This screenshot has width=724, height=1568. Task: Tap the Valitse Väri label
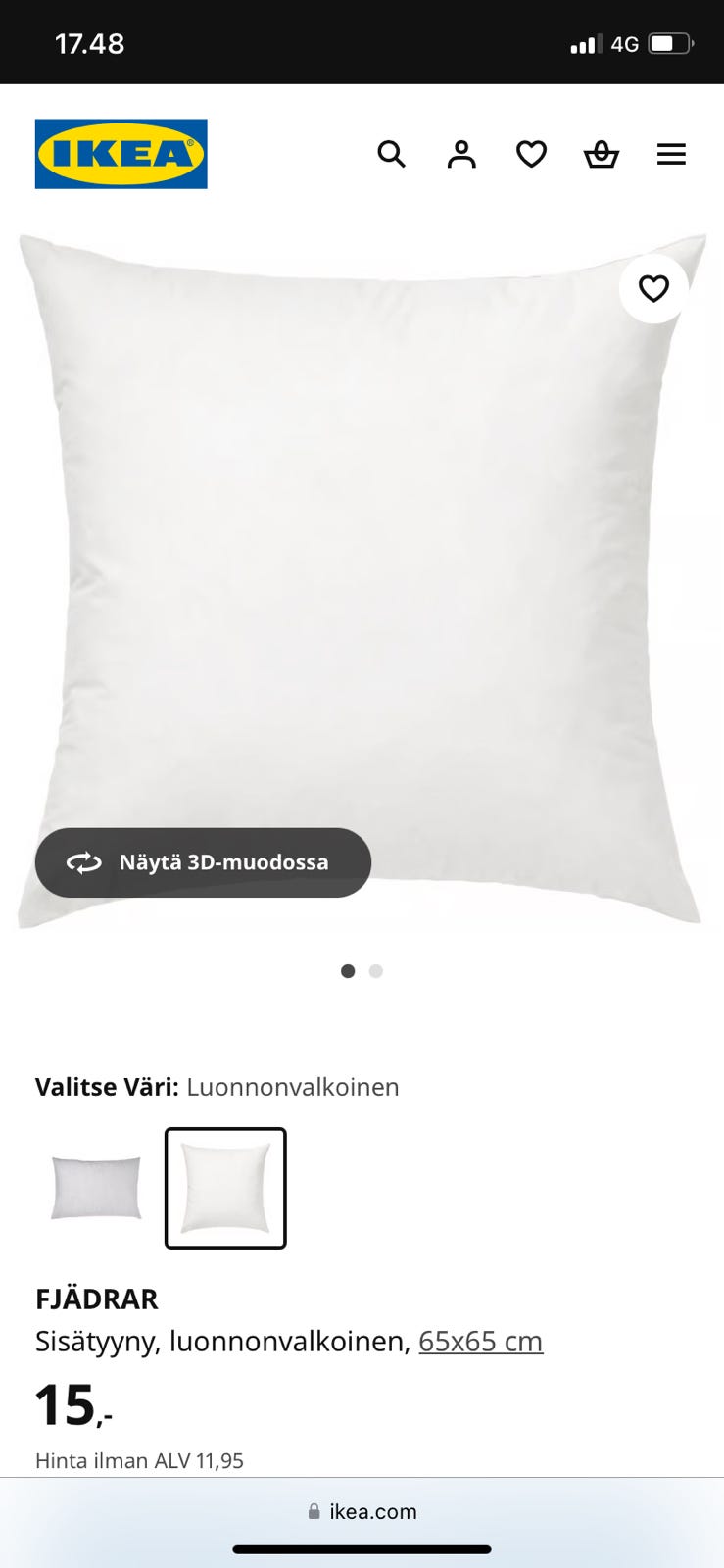coord(106,1086)
